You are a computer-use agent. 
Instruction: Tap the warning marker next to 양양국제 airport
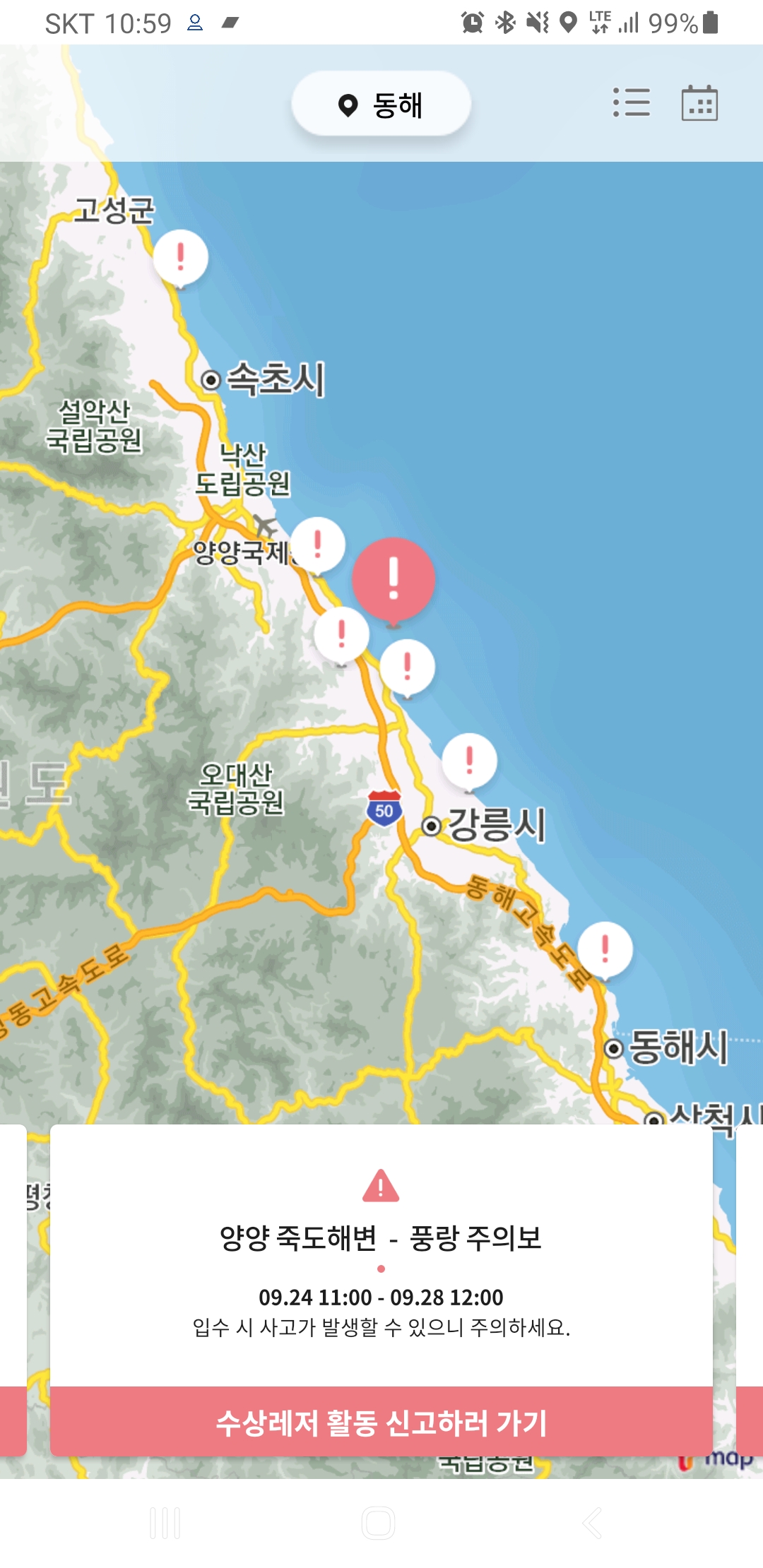(318, 544)
